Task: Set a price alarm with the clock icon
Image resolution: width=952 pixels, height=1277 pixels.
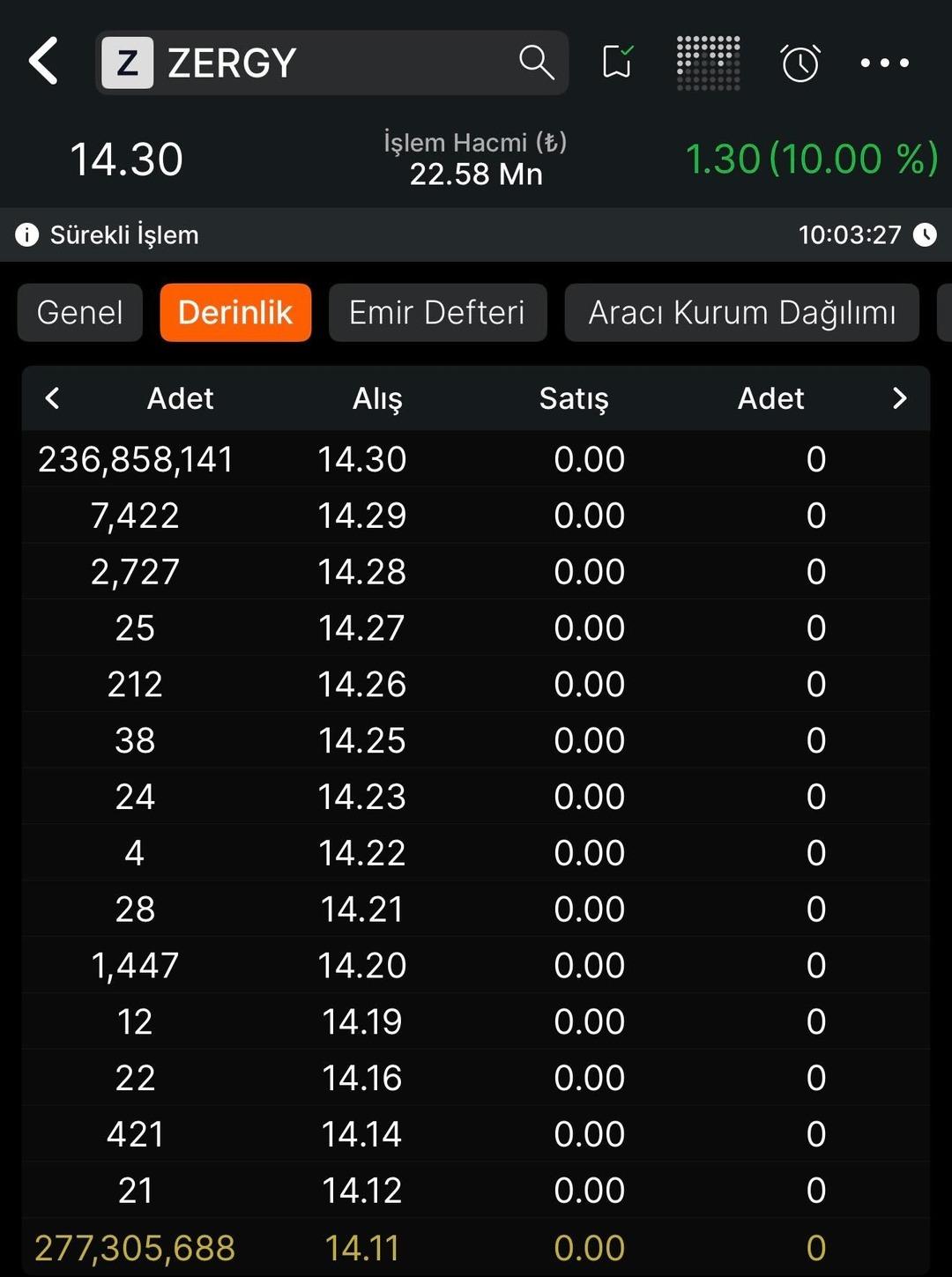Action: click(800, 63)
